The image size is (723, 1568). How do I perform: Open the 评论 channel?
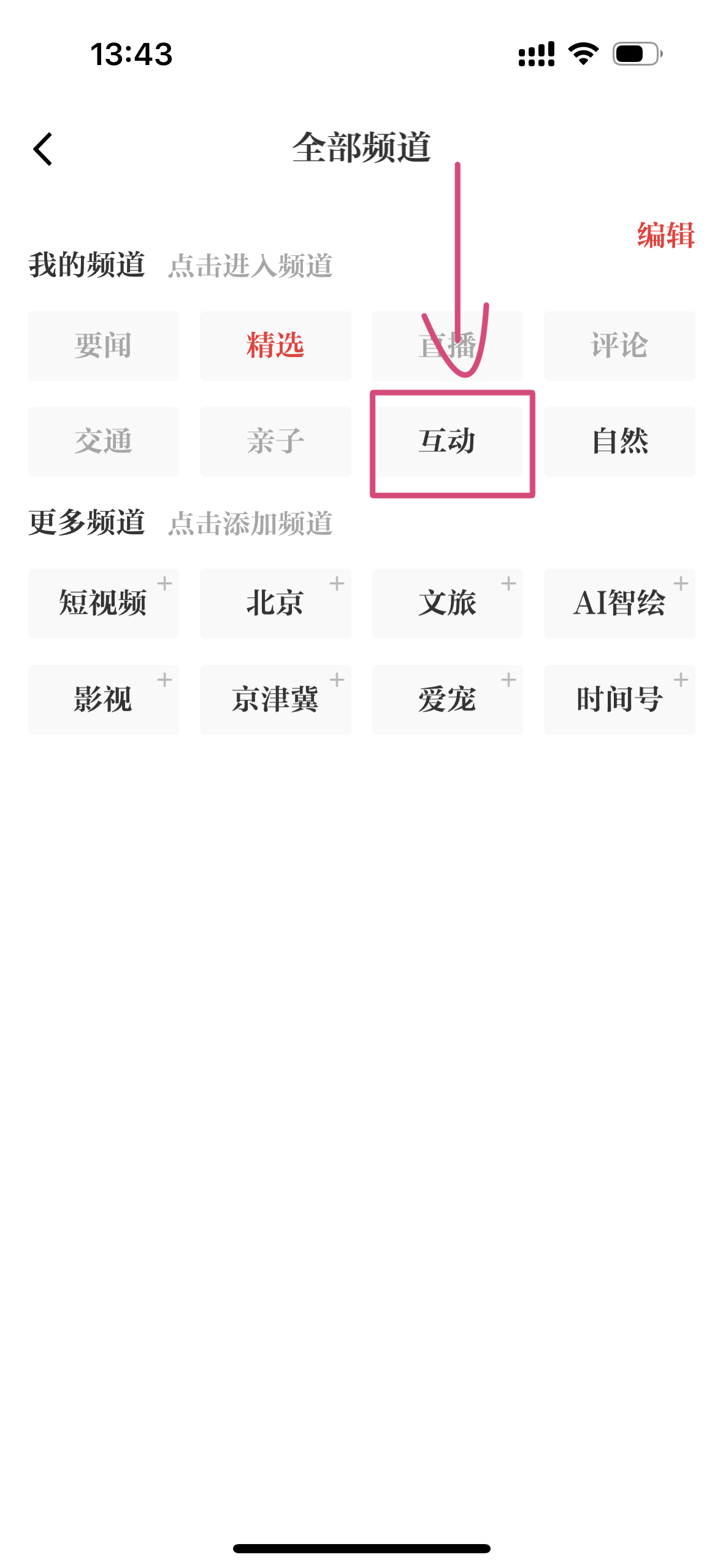click(619, 346)
